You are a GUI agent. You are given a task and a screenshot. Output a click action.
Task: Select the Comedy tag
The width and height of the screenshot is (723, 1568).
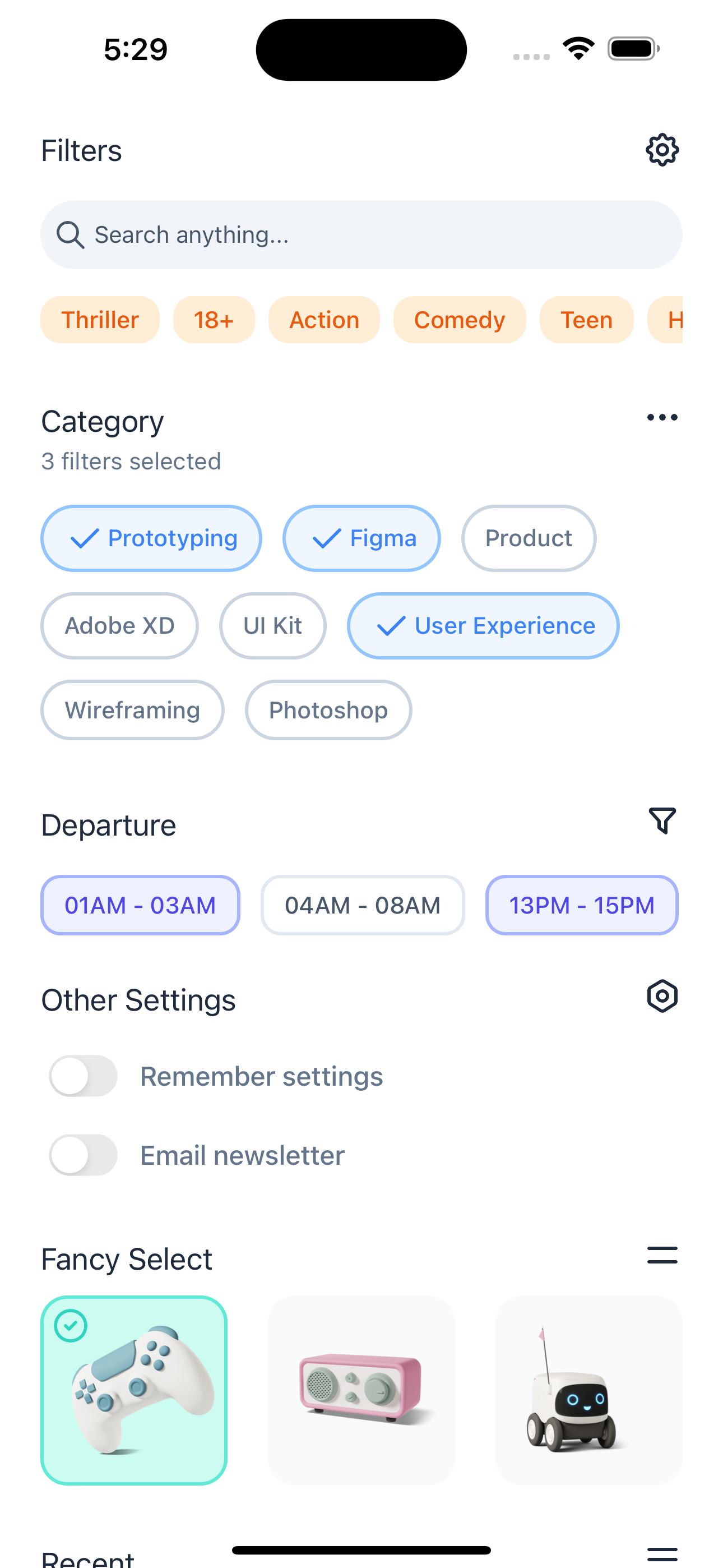[x=460, y=320]
